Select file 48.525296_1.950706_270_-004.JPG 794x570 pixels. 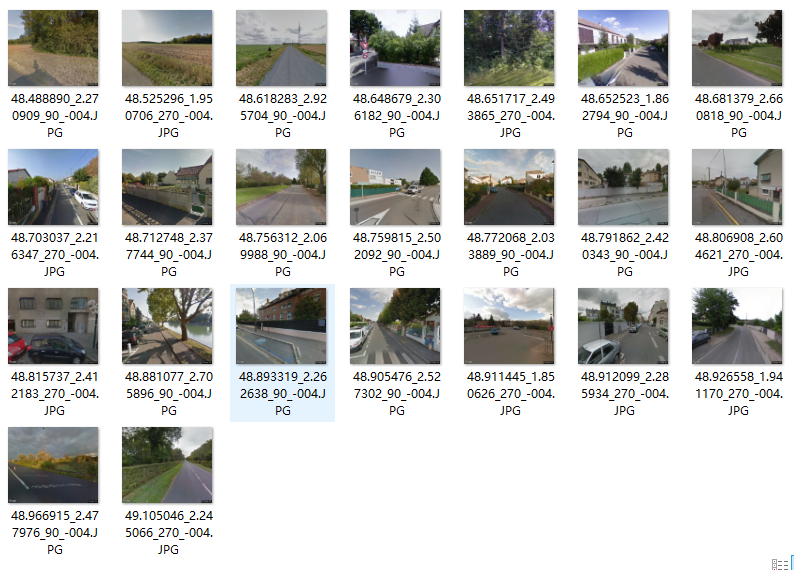click(x=167, y=48)
